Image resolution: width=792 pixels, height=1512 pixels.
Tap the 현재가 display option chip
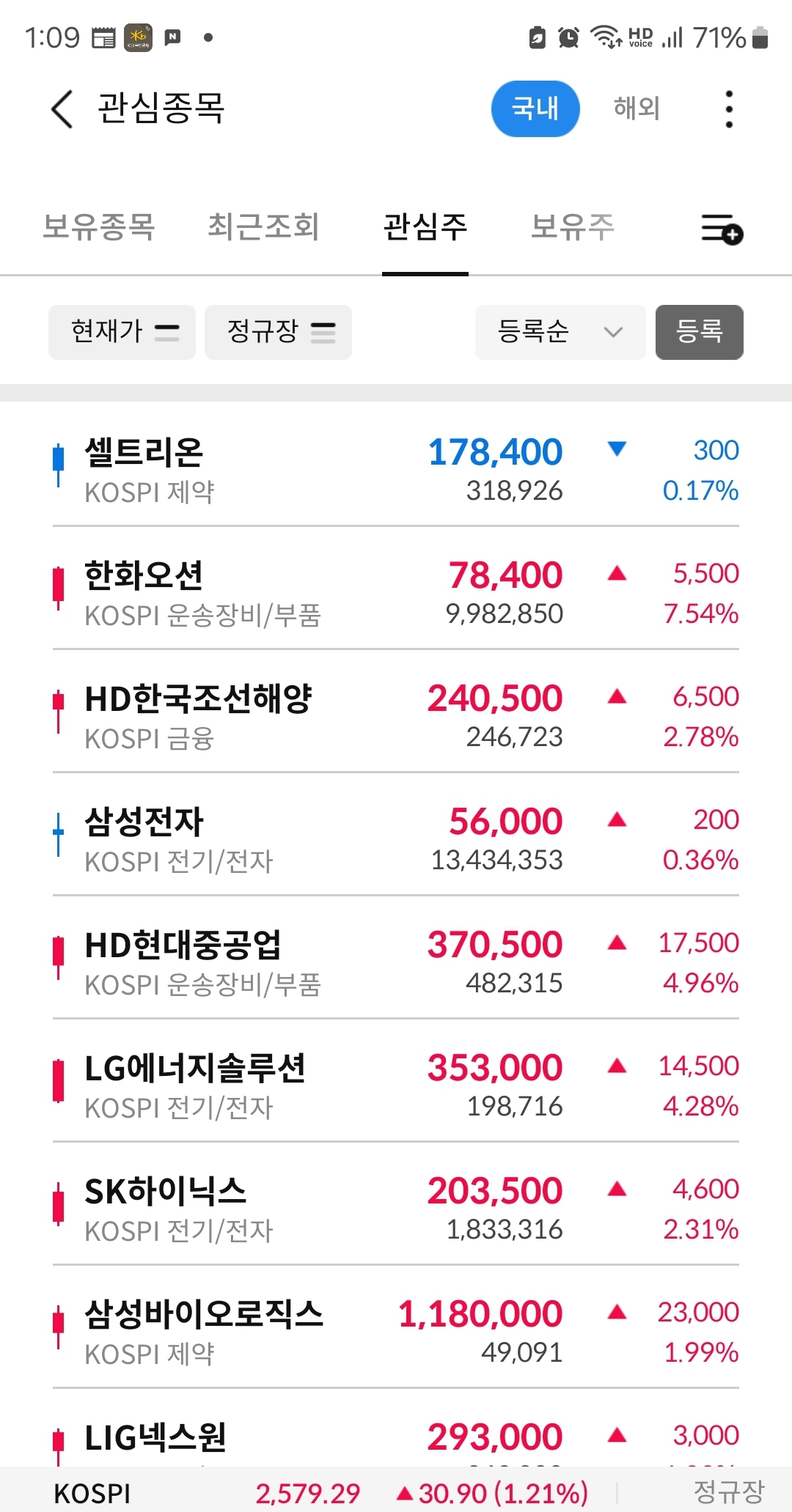tap(122, 332)
